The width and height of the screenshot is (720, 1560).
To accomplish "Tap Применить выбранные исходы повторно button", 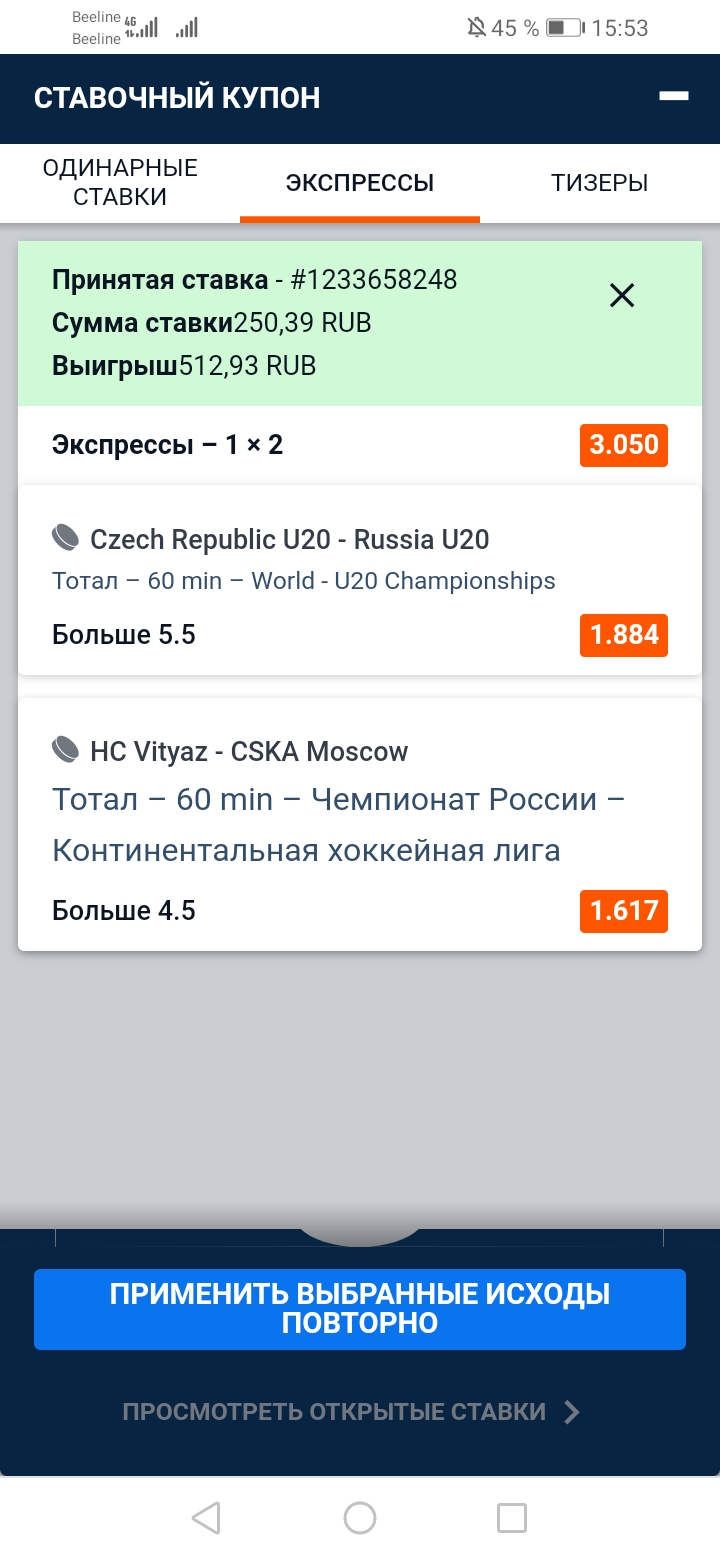I will tap(360, 1309).
